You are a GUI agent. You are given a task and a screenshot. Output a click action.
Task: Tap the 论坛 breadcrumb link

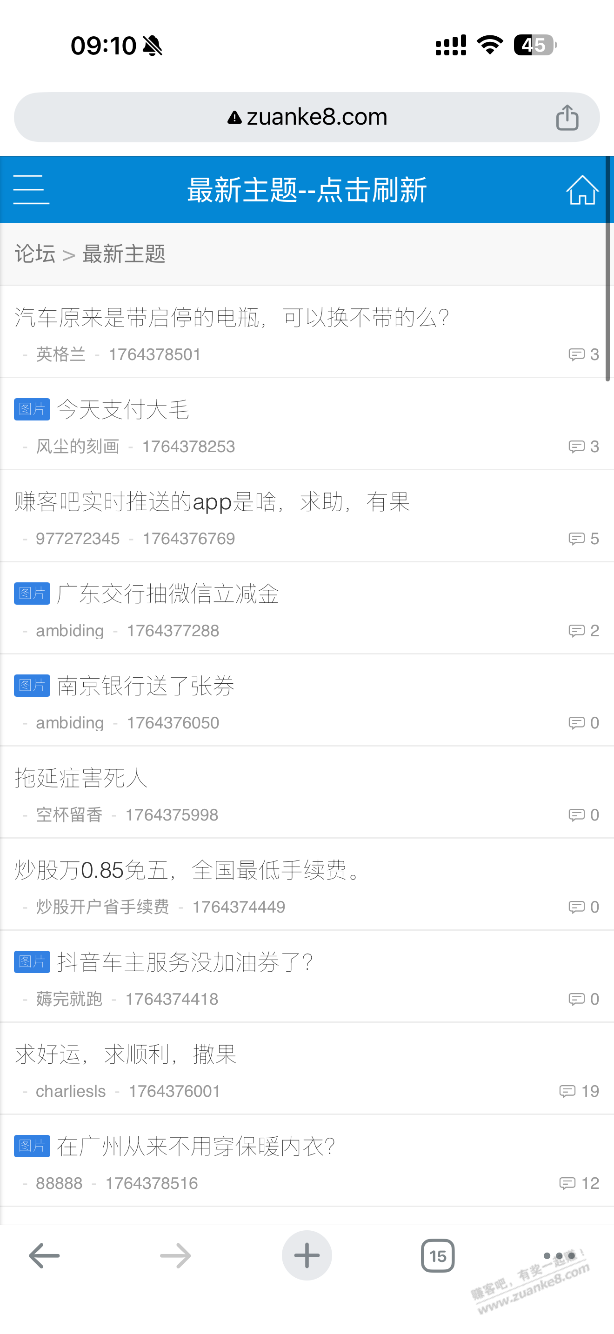tap(35, 254)
